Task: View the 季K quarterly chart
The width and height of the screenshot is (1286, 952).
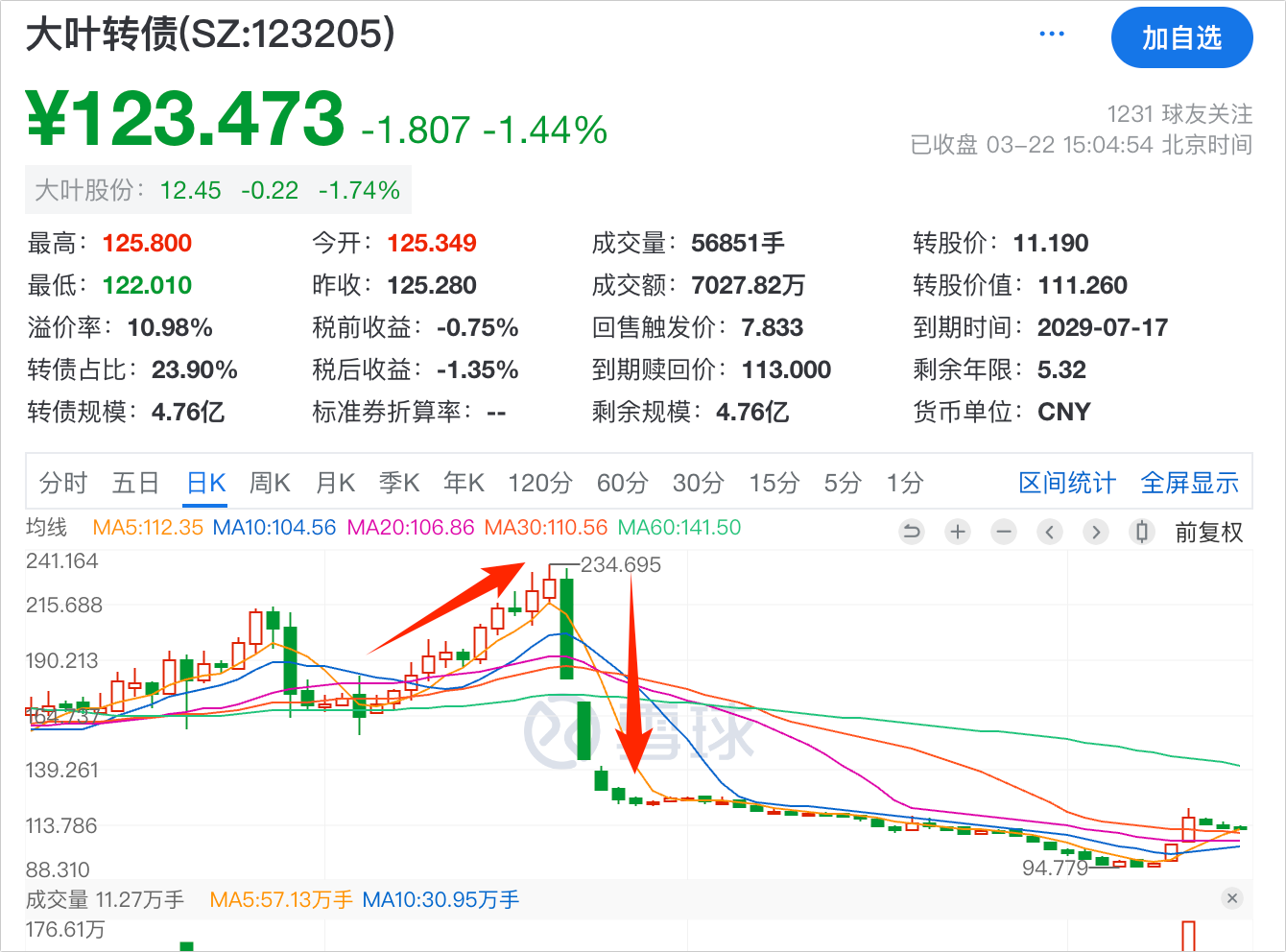Action: [399, 483]
